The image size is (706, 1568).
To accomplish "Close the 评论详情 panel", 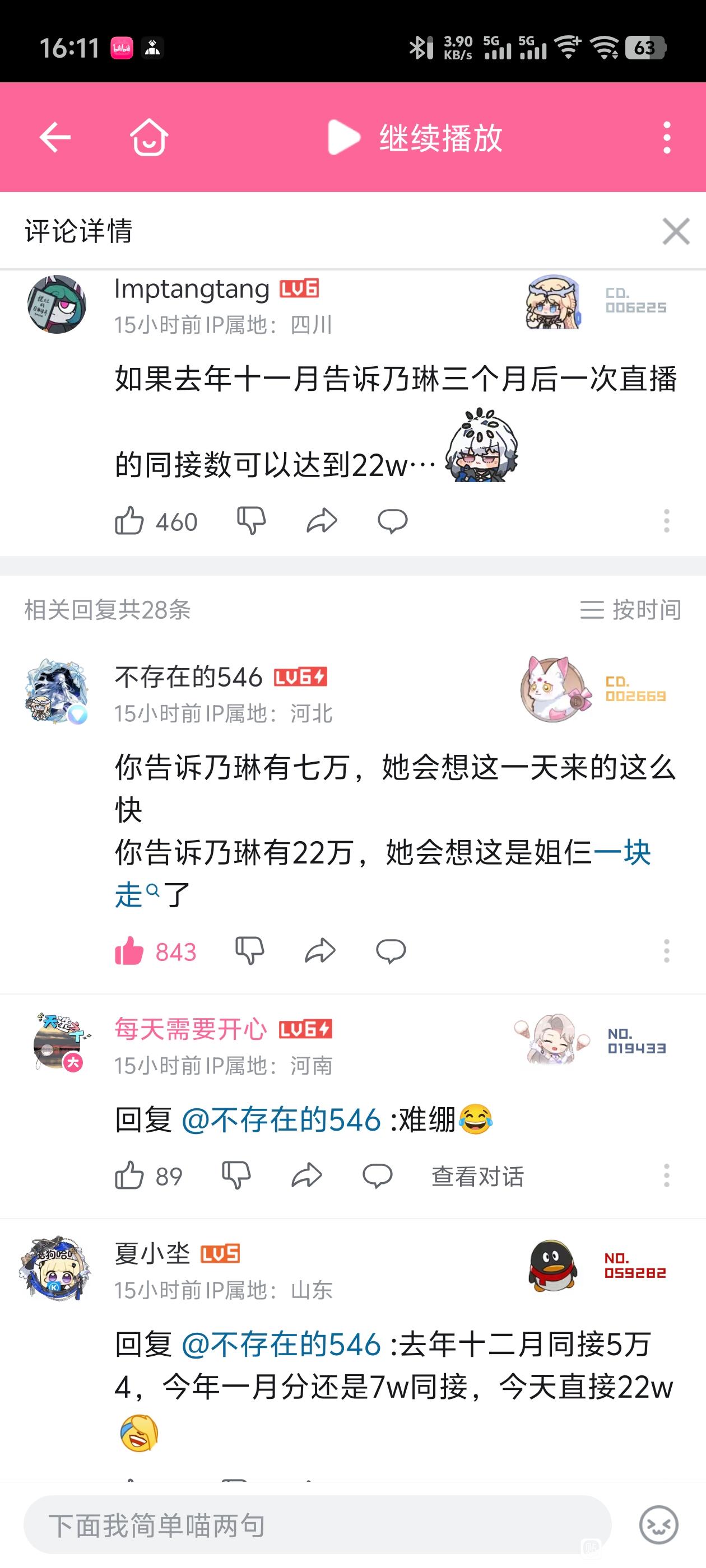I will tap(676, 231).
